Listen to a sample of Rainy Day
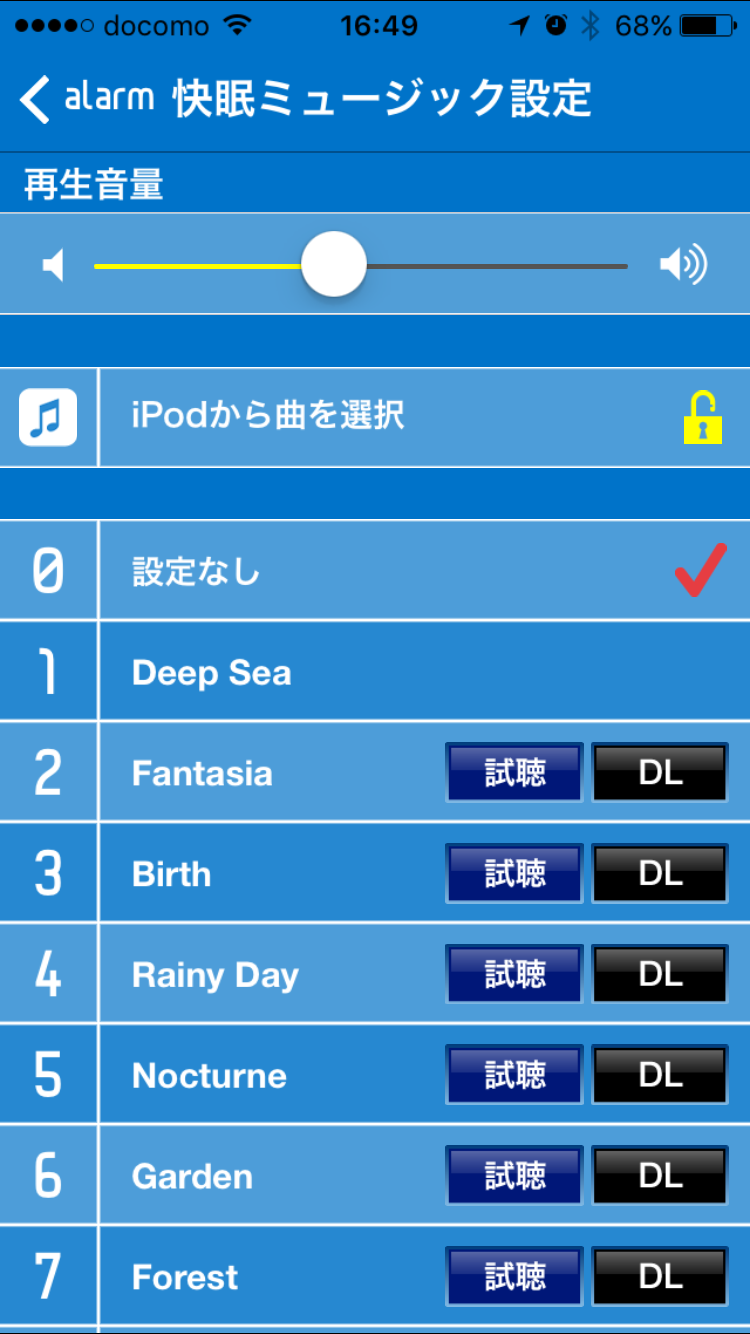Screen dimensions: 750x1334 tap(515, 975)
